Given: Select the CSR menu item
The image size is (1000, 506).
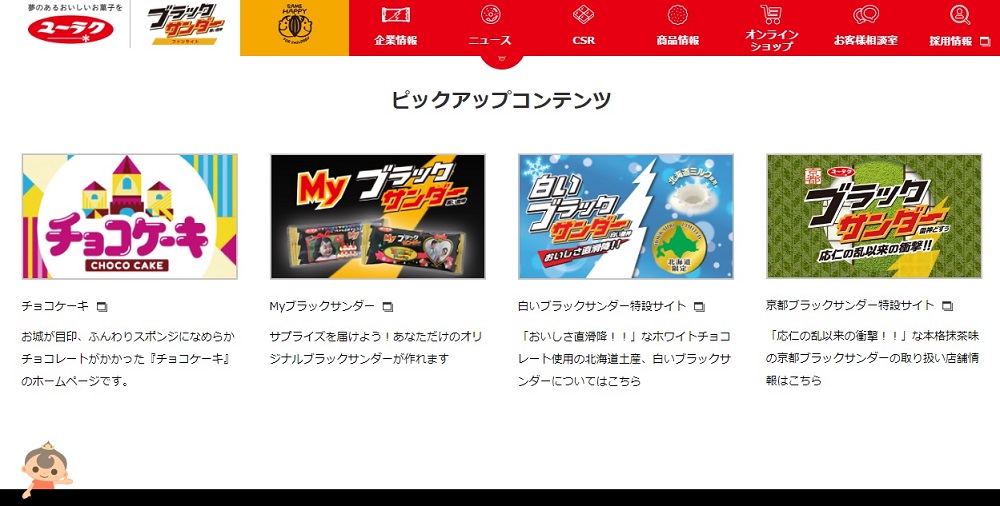Looking at the screenshot, I should [x=584, y=27].
